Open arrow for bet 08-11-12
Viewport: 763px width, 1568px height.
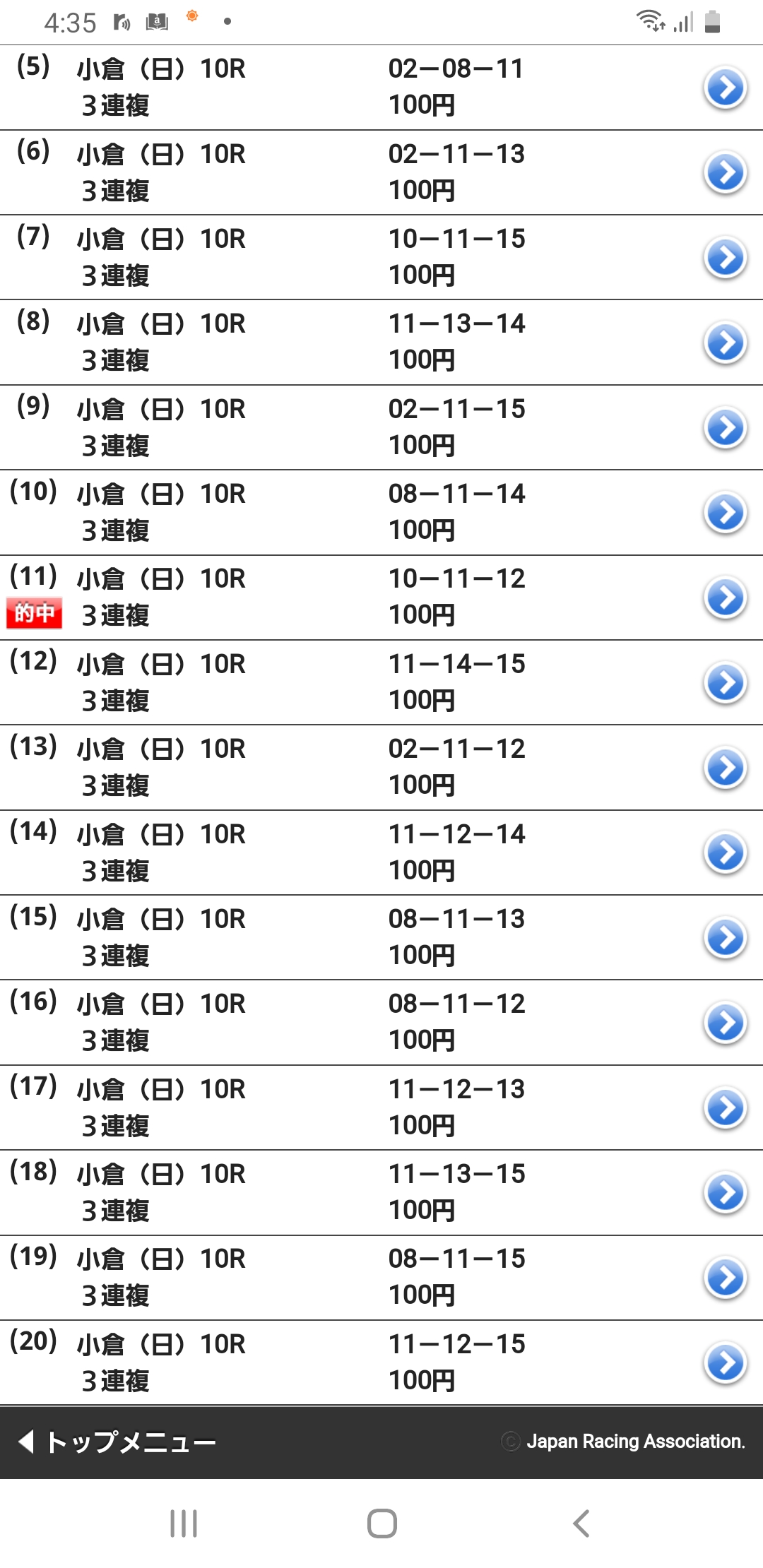coord(725,1023)
